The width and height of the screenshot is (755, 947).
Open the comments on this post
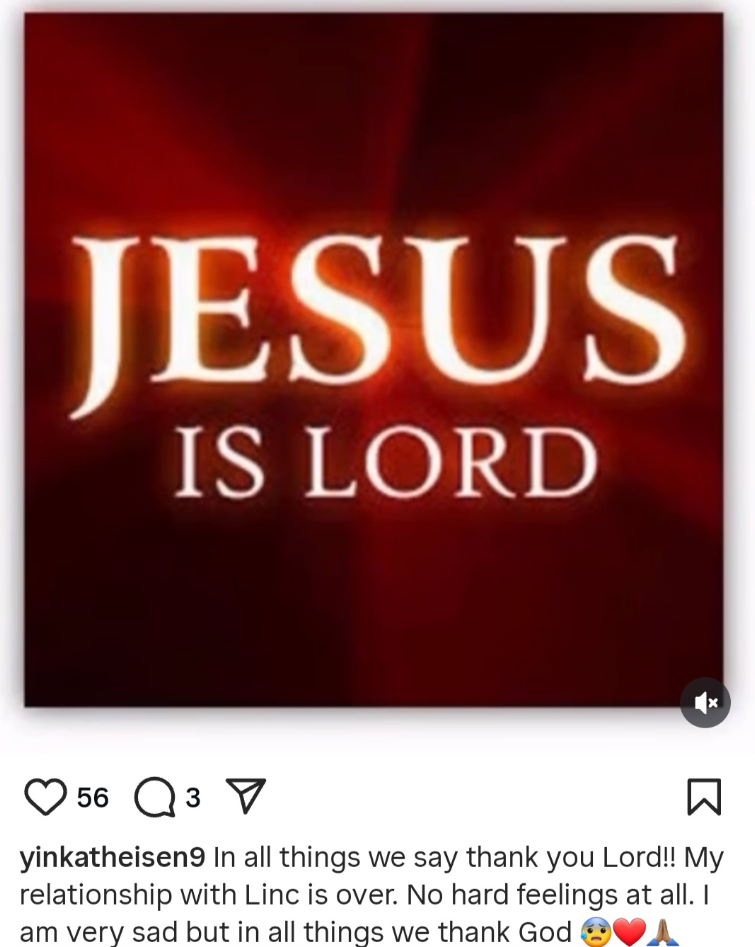click(x=154, y=797)
